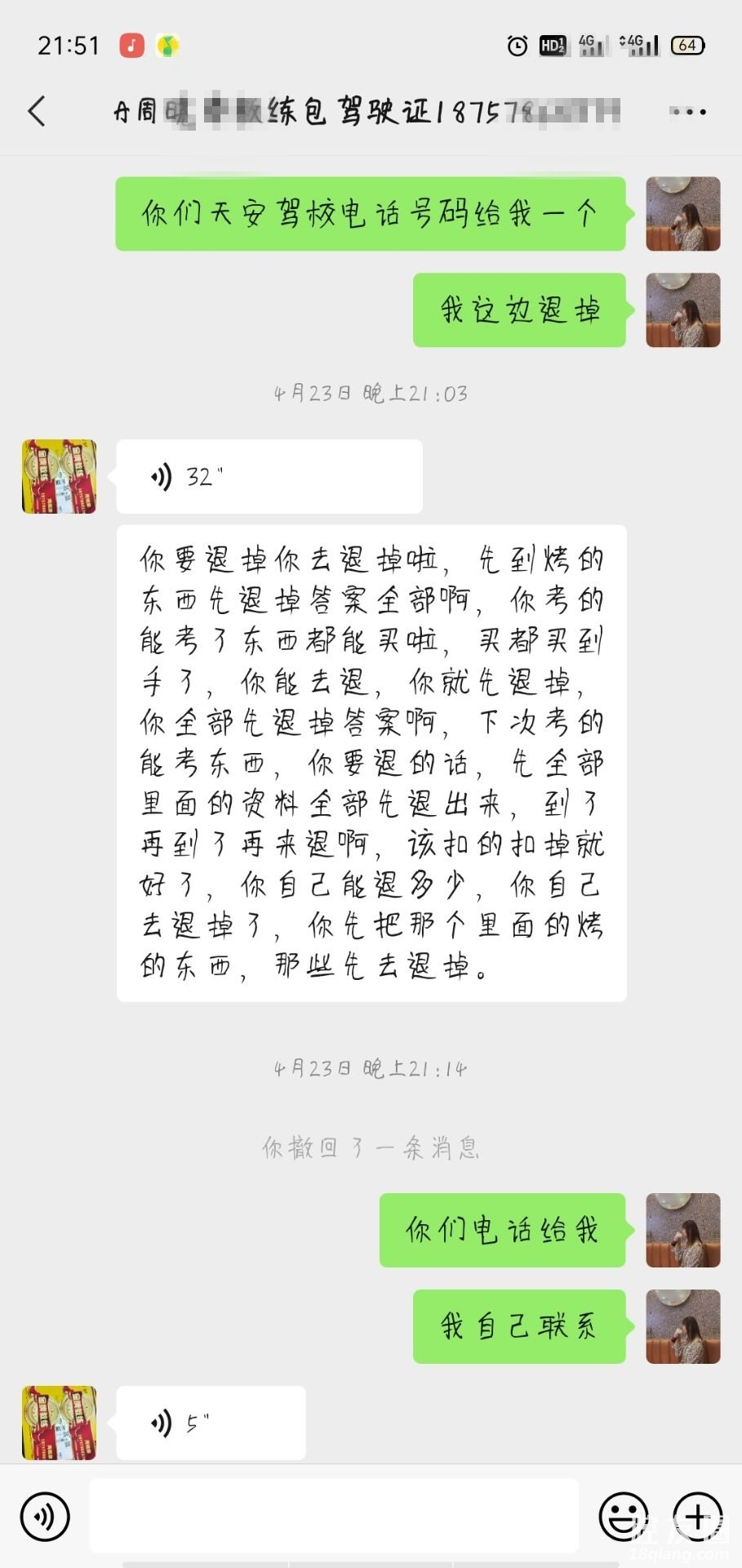742x1568 pixels.
Task: Open the contact's avatar beside the 32" voice message
Action: click(x=59, y=477)
